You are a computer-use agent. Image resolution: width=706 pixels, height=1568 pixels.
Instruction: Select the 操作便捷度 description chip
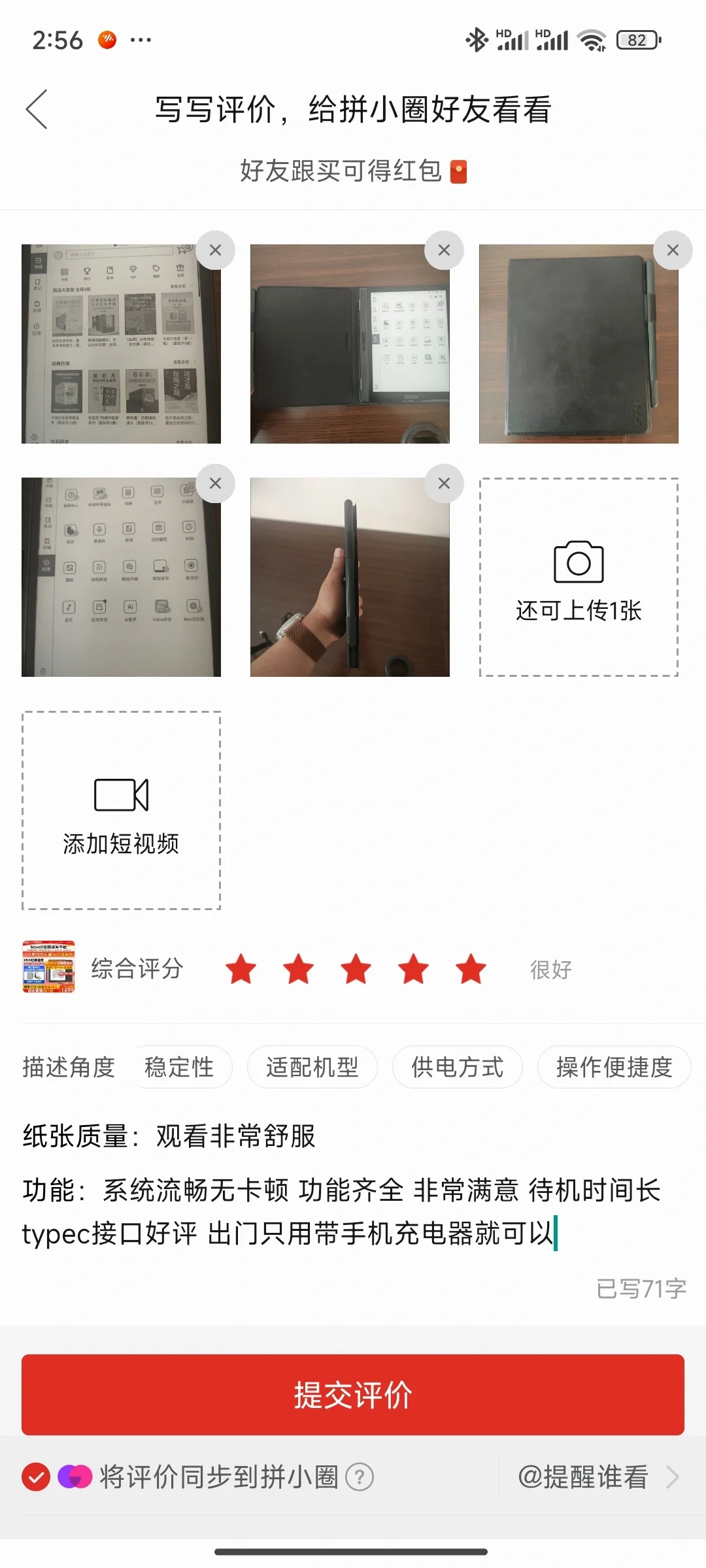pos(614,1067)
